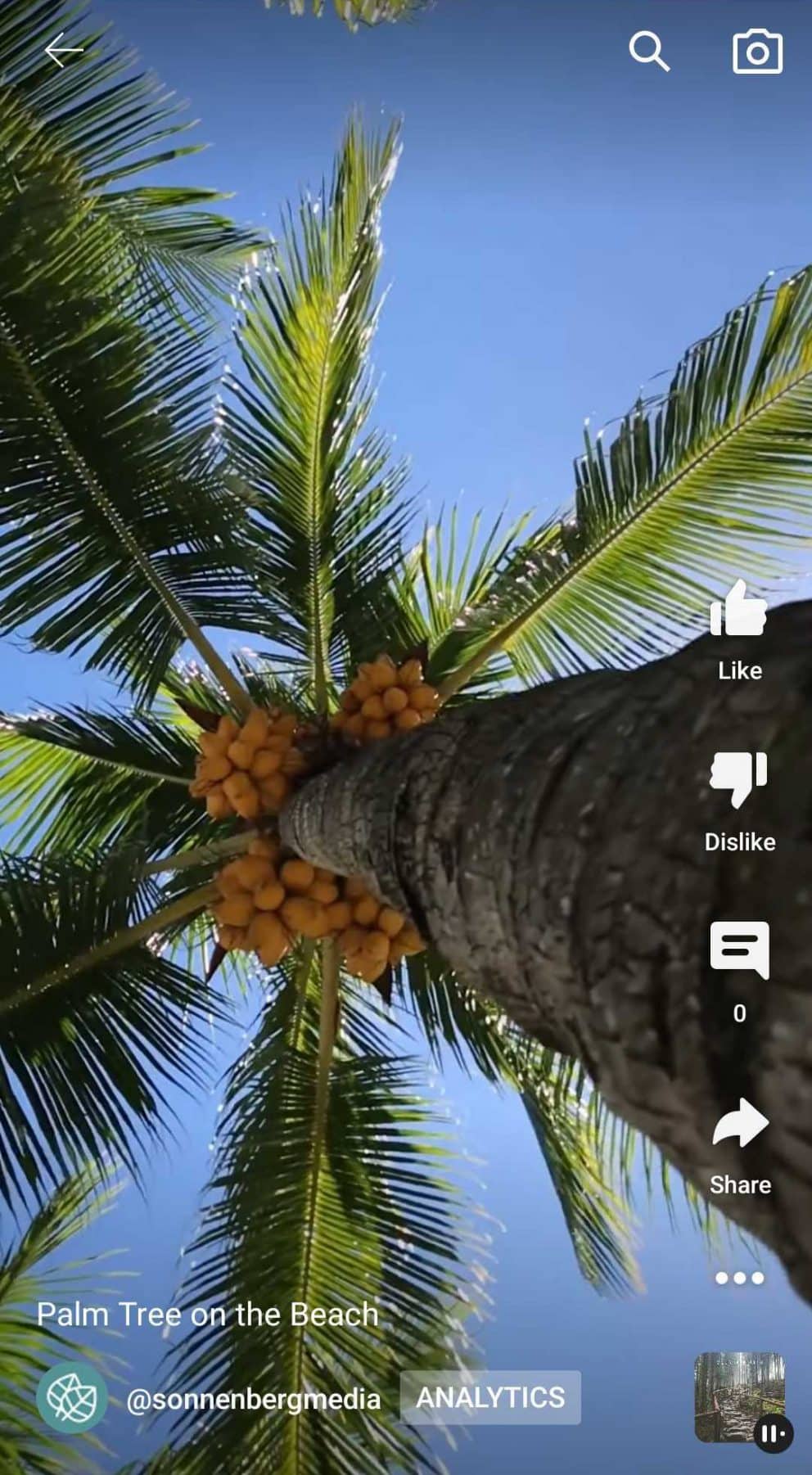View the Analytics for this Short
Screen dimensions: 812x1475
click(x=490, y=1397)
